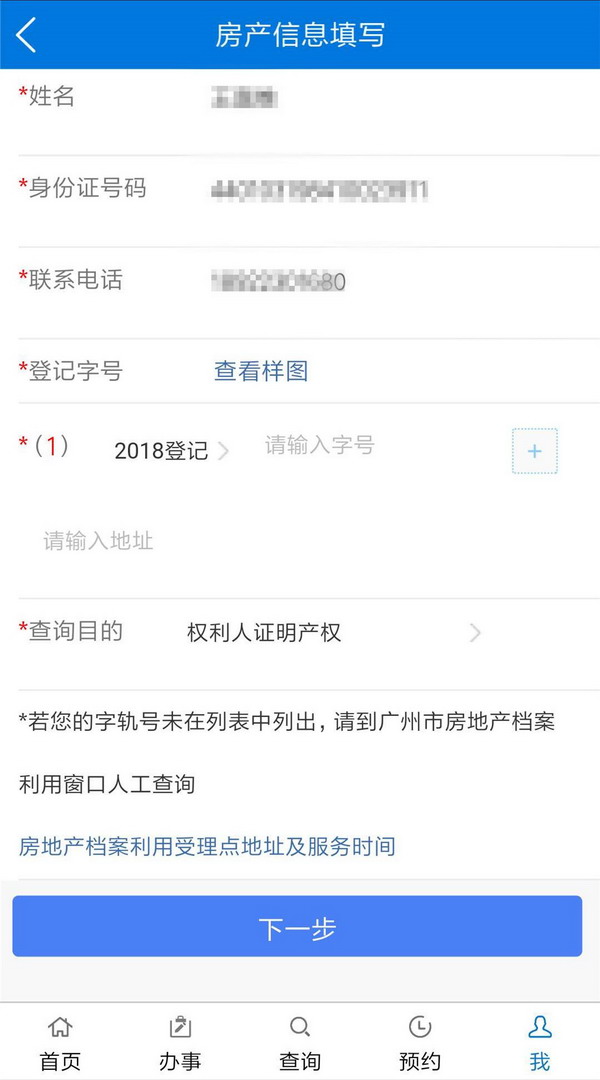Open the 我 profile tab
Viewport: 600px width, 1080px height.
(539, 1042)
